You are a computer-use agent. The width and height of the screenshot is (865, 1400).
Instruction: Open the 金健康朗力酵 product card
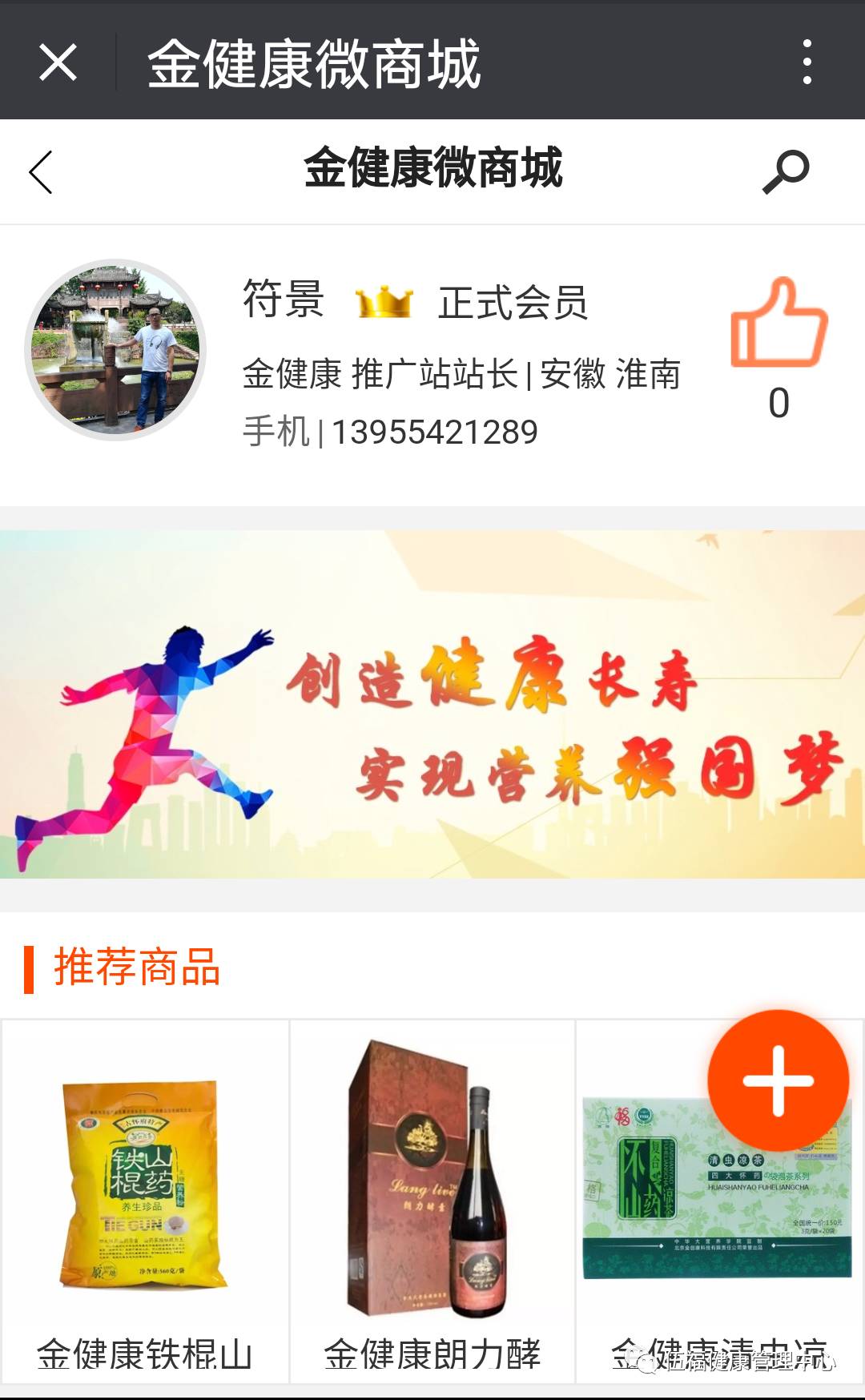point(432,1201)
